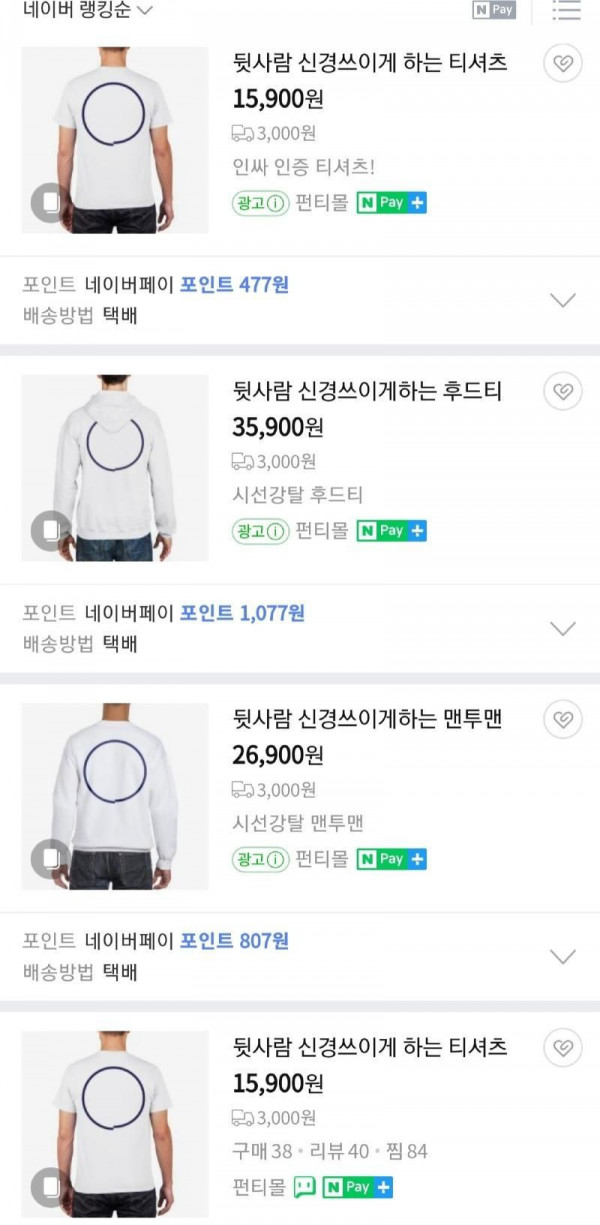The height and width of the screenshot is (1225, 600).
Task: Heart the 티셔츠 with 리뷰 40
Action: (562, 1048)
